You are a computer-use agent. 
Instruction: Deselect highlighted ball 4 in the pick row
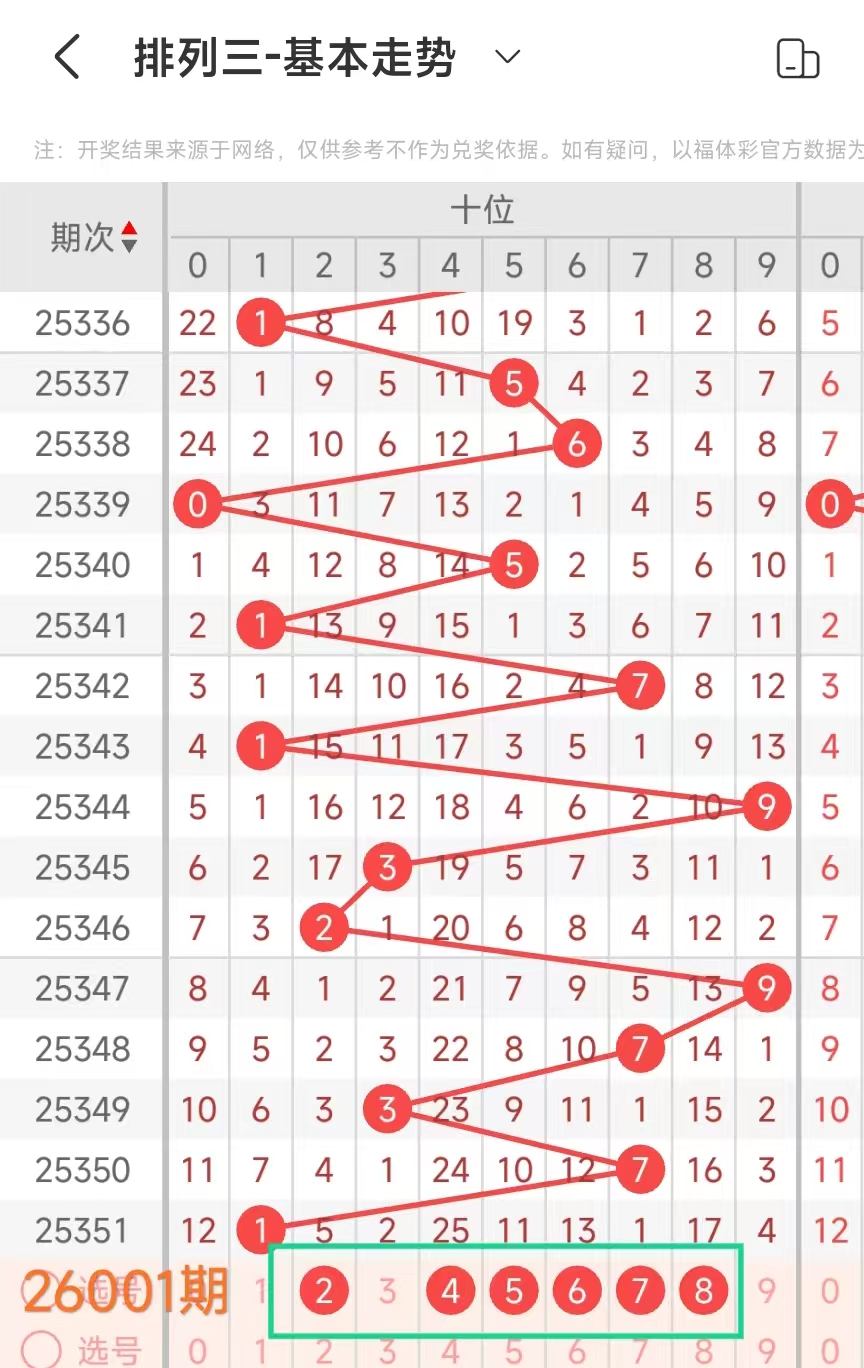point(451,1292)
